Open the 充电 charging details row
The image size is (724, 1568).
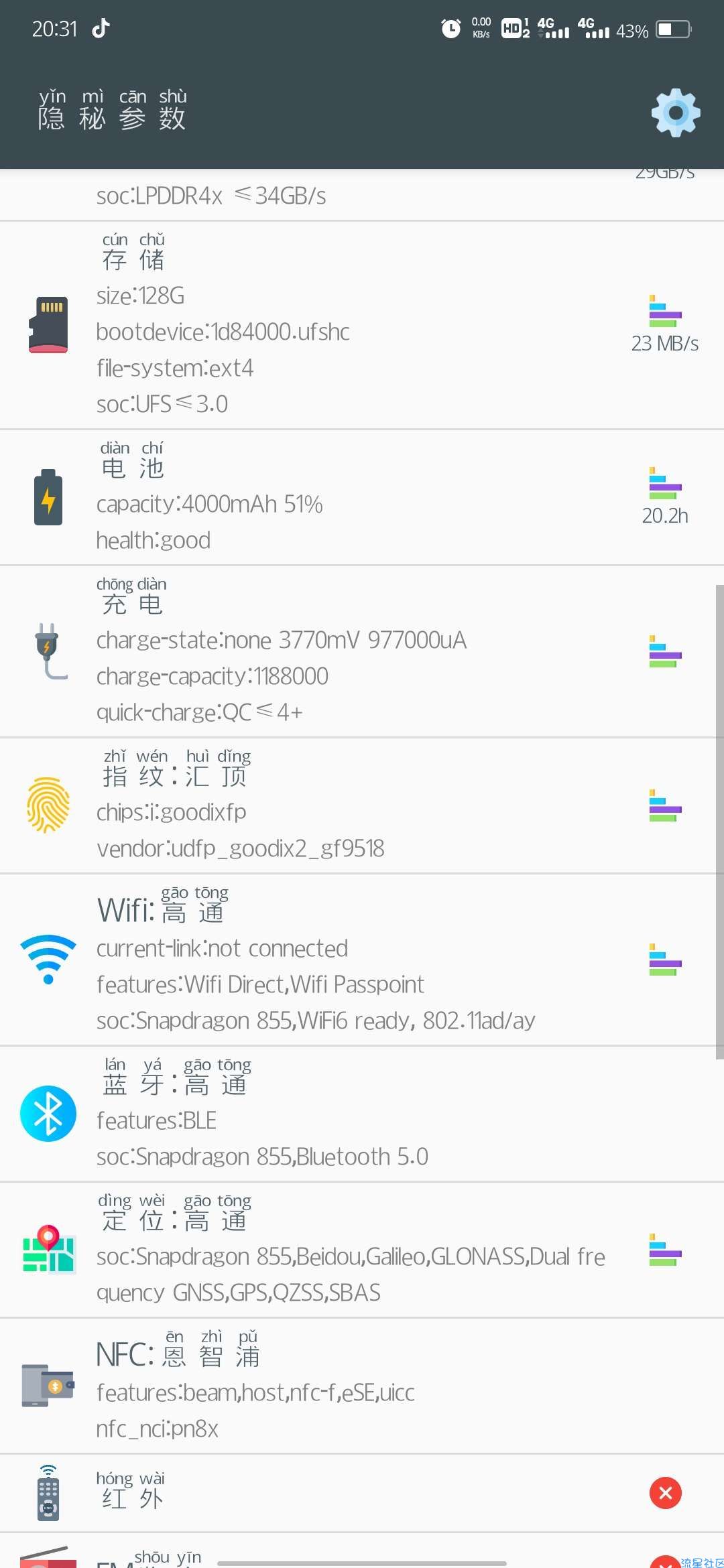(362, 651)
